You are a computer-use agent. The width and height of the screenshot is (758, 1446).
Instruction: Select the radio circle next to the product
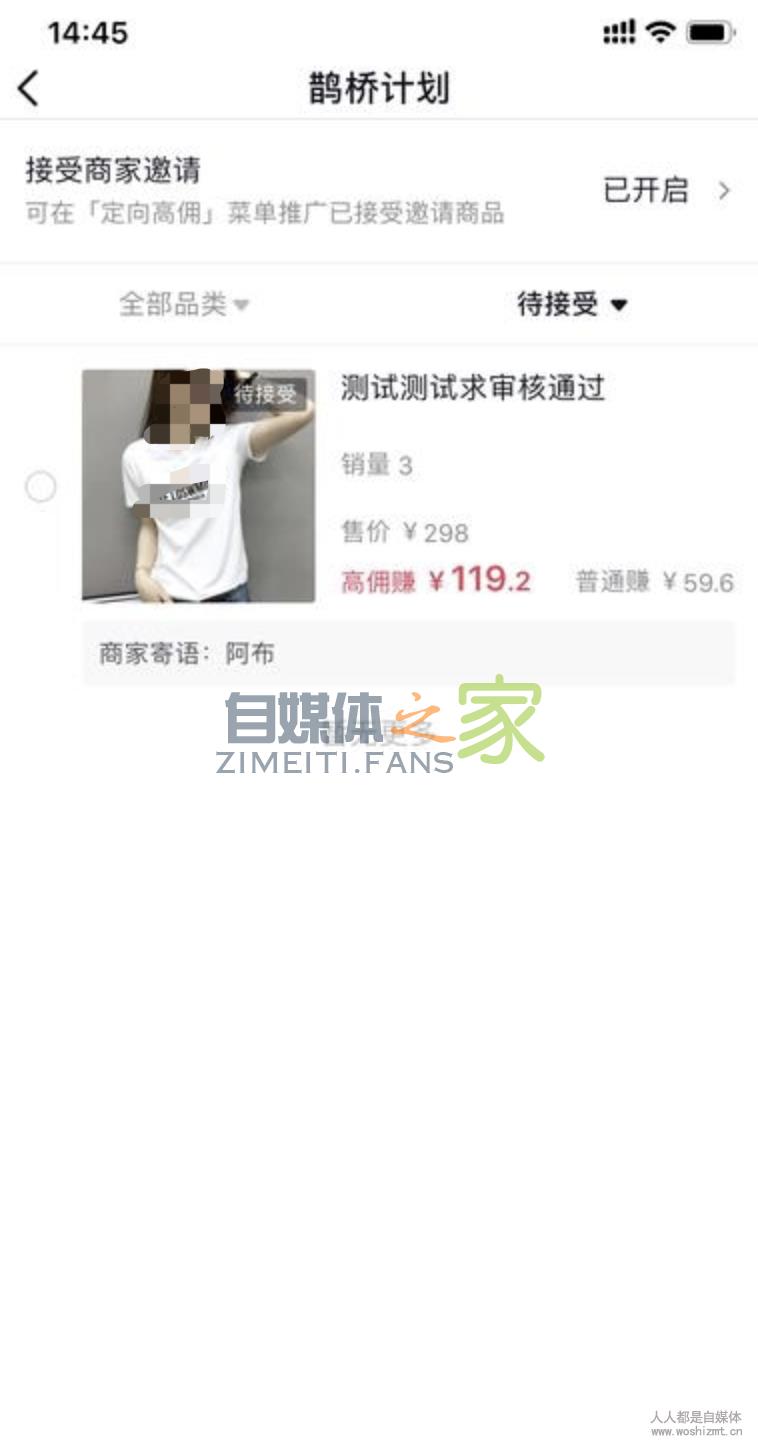tap(41, 488)
